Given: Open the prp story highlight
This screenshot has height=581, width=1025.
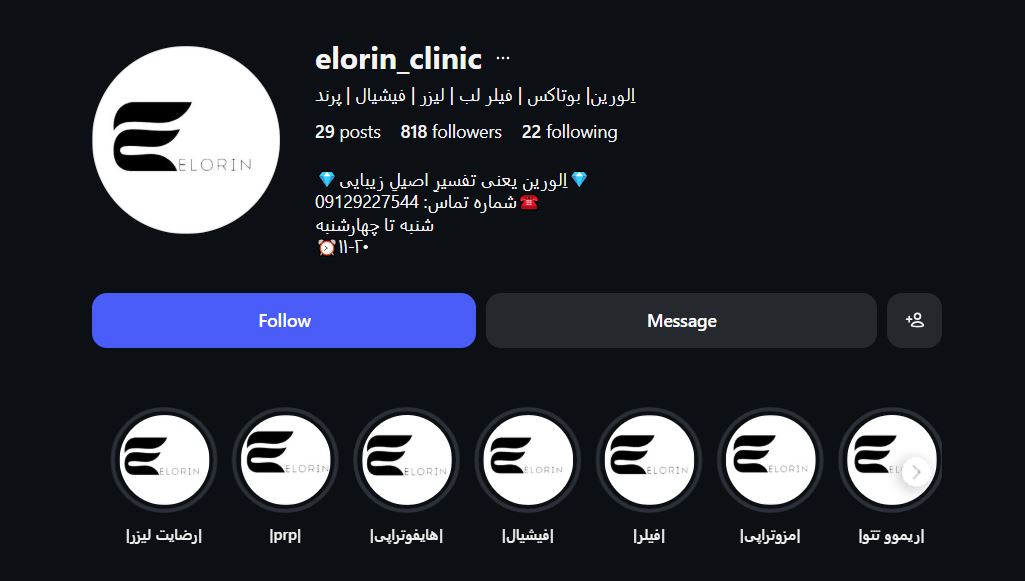Looking at the screenshot, I should click(x=285, y=460).
